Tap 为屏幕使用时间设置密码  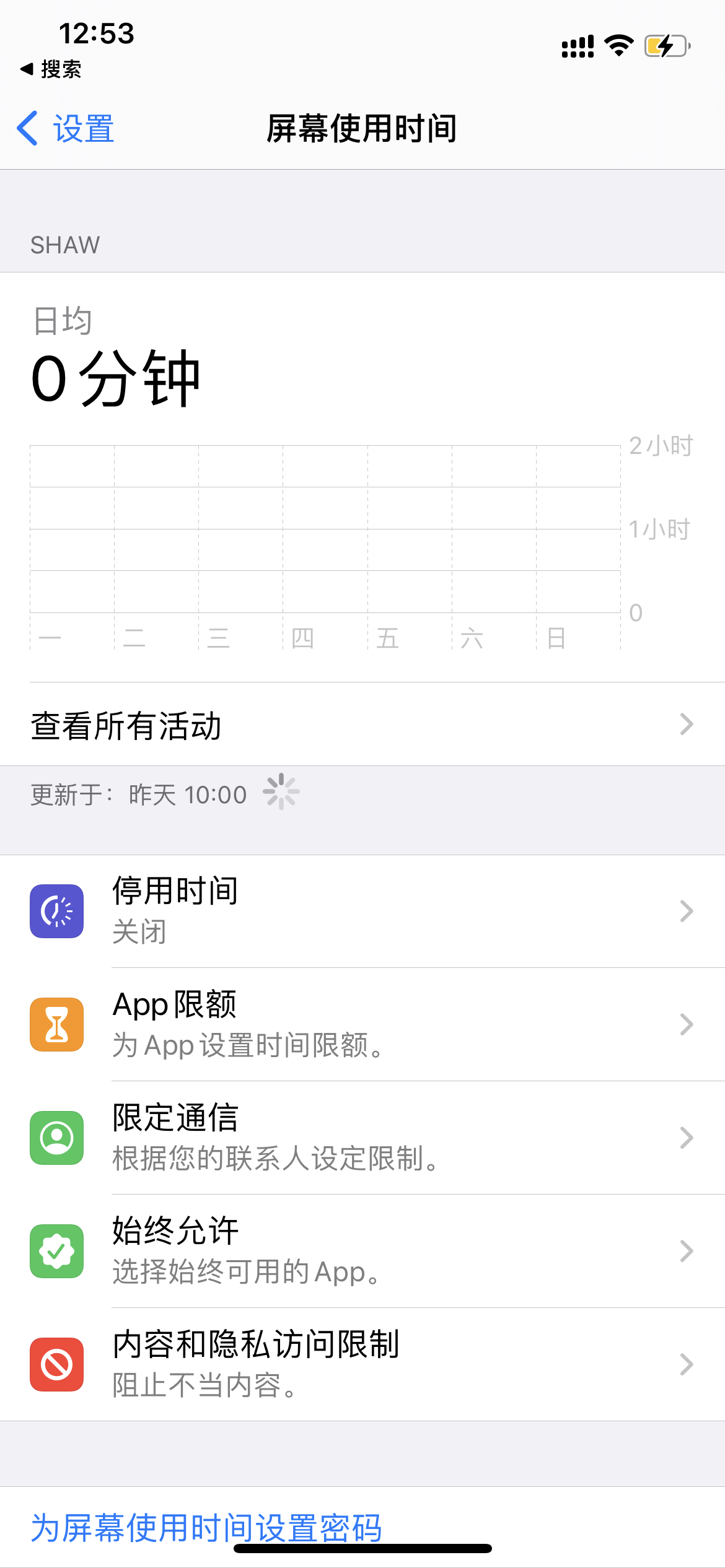(x=206, y=1527)
